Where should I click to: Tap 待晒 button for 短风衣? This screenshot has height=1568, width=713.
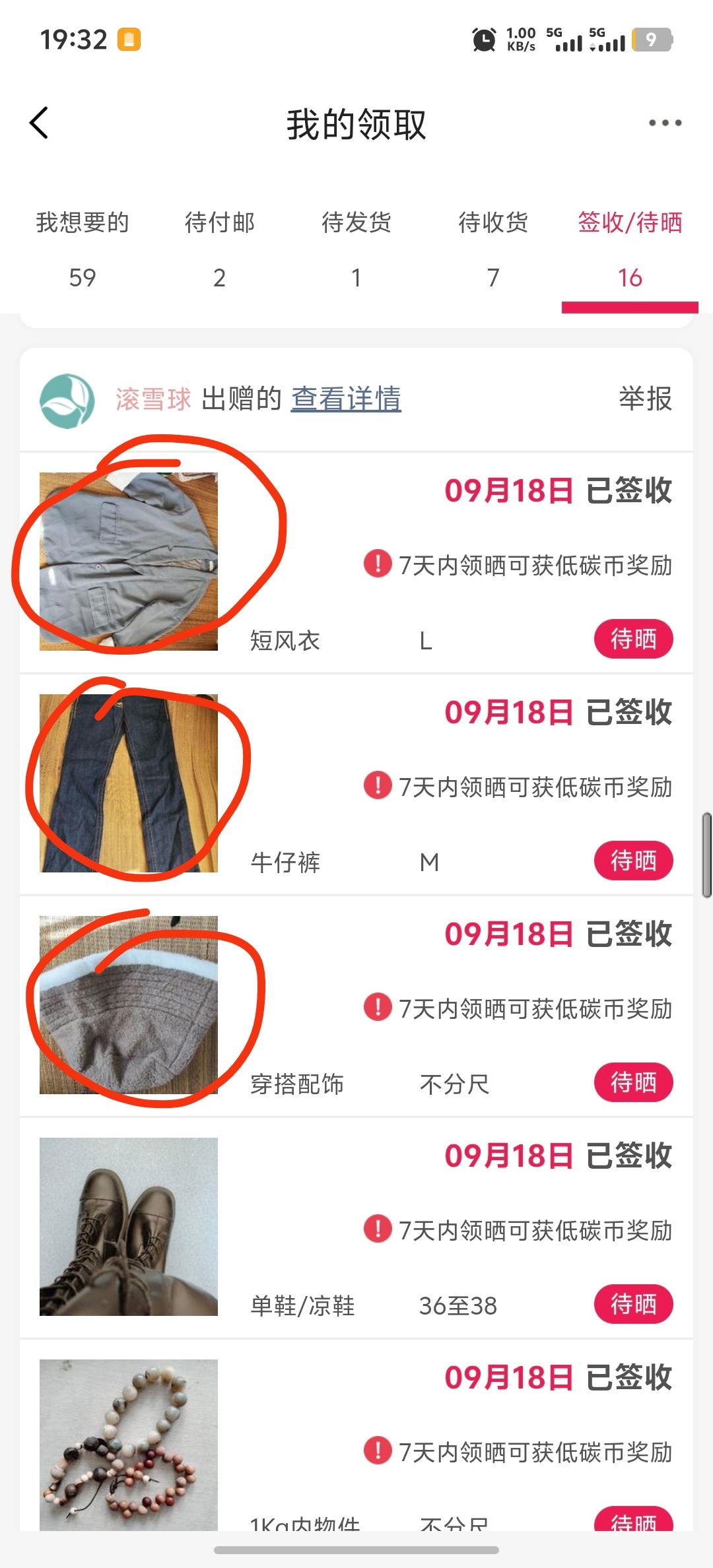[633, 639]
